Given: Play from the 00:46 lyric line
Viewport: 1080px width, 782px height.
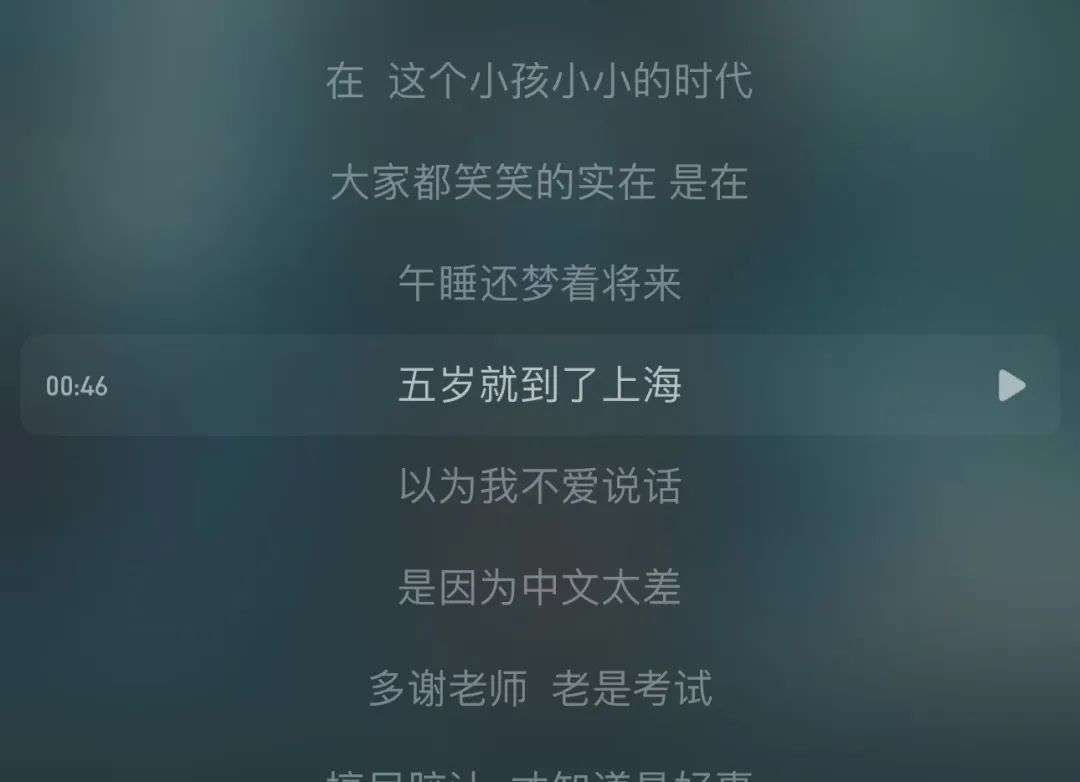Looking at the screenshot, I should 1012,385.
